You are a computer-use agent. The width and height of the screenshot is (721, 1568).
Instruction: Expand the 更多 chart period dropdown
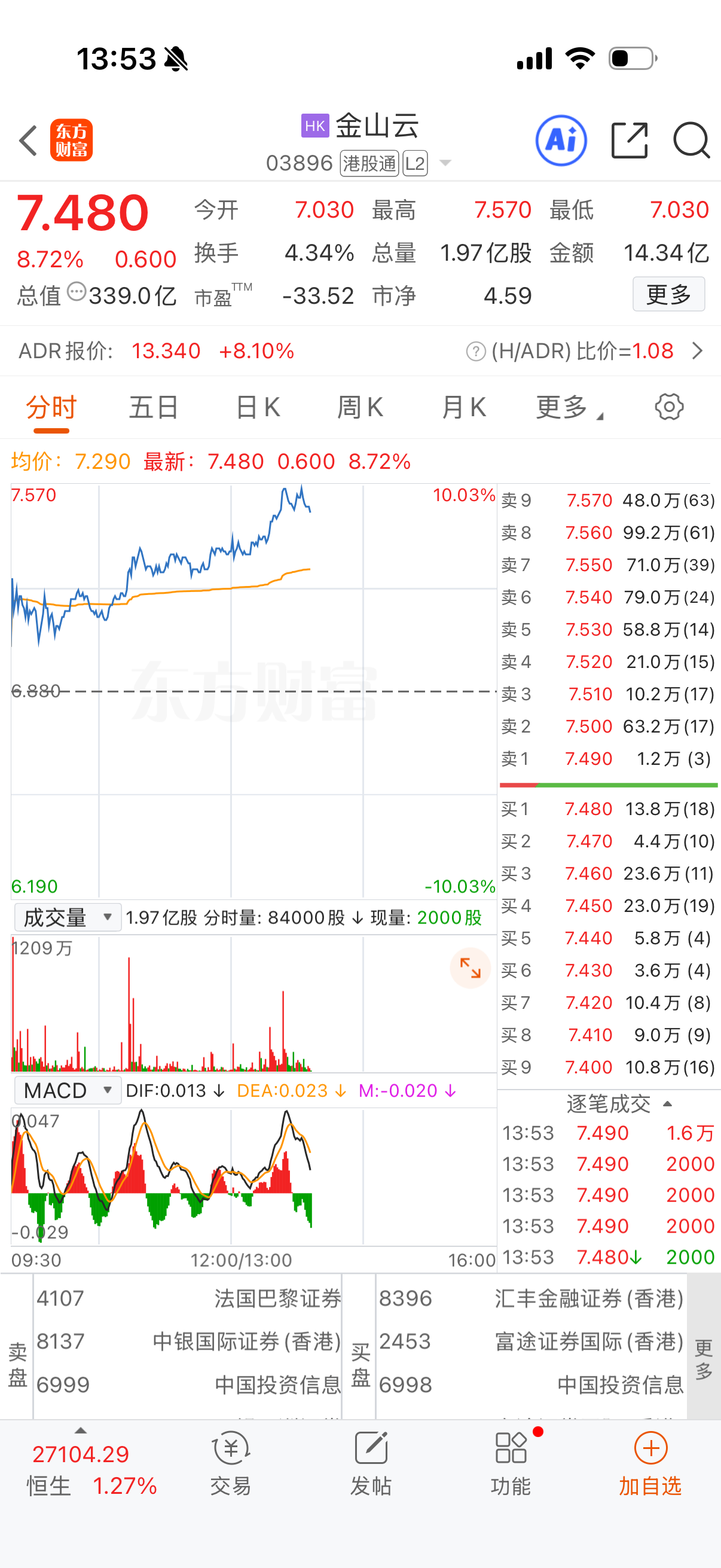tap(569, 407)
